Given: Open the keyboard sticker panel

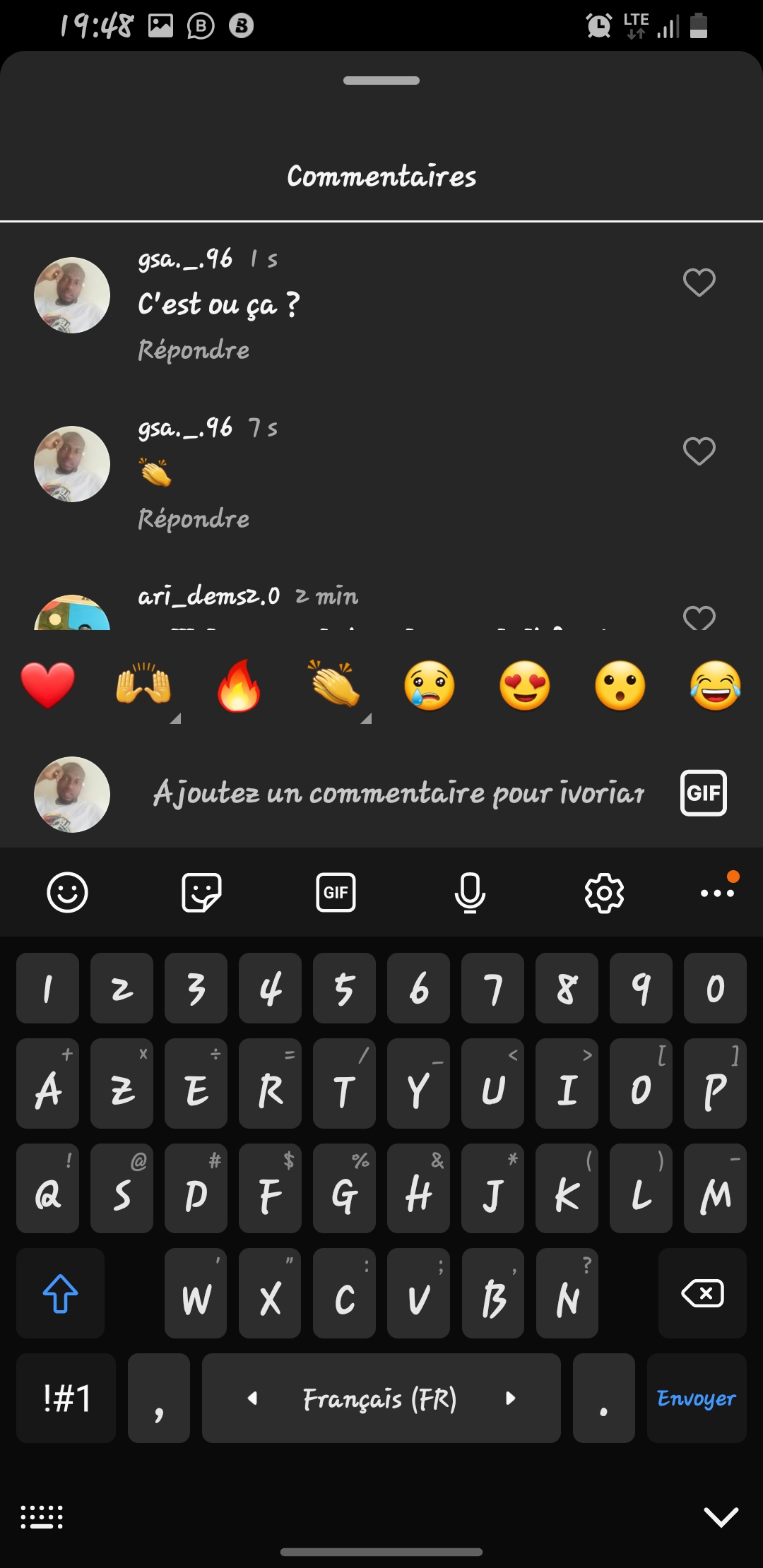Looking at the screenshot, I should [x=201, y=893].
